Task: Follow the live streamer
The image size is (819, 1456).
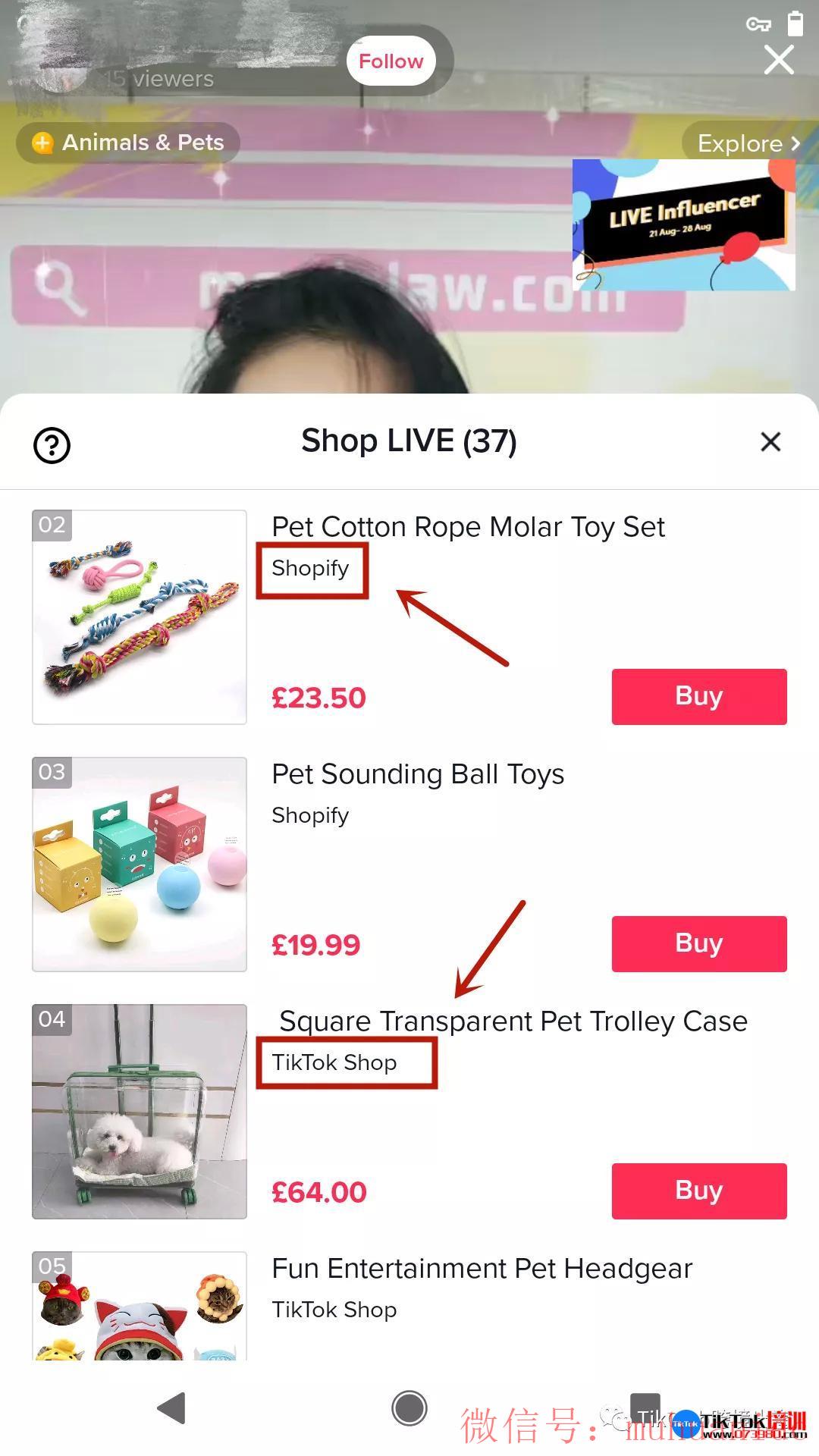Action: pyautogui.click(x=391, y=61)
